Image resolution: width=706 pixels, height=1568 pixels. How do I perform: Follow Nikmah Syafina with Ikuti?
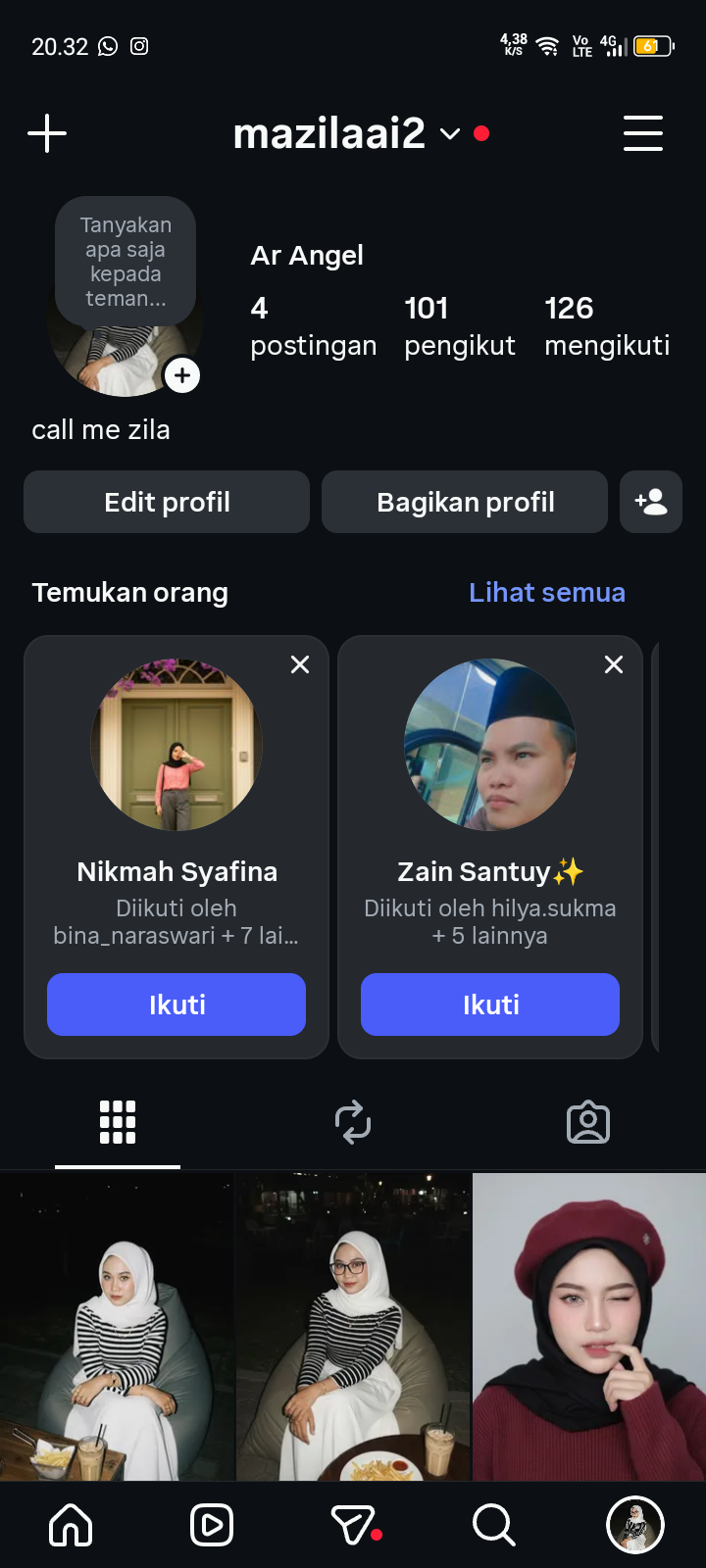pyautogui.click(x=176, y=1004)
